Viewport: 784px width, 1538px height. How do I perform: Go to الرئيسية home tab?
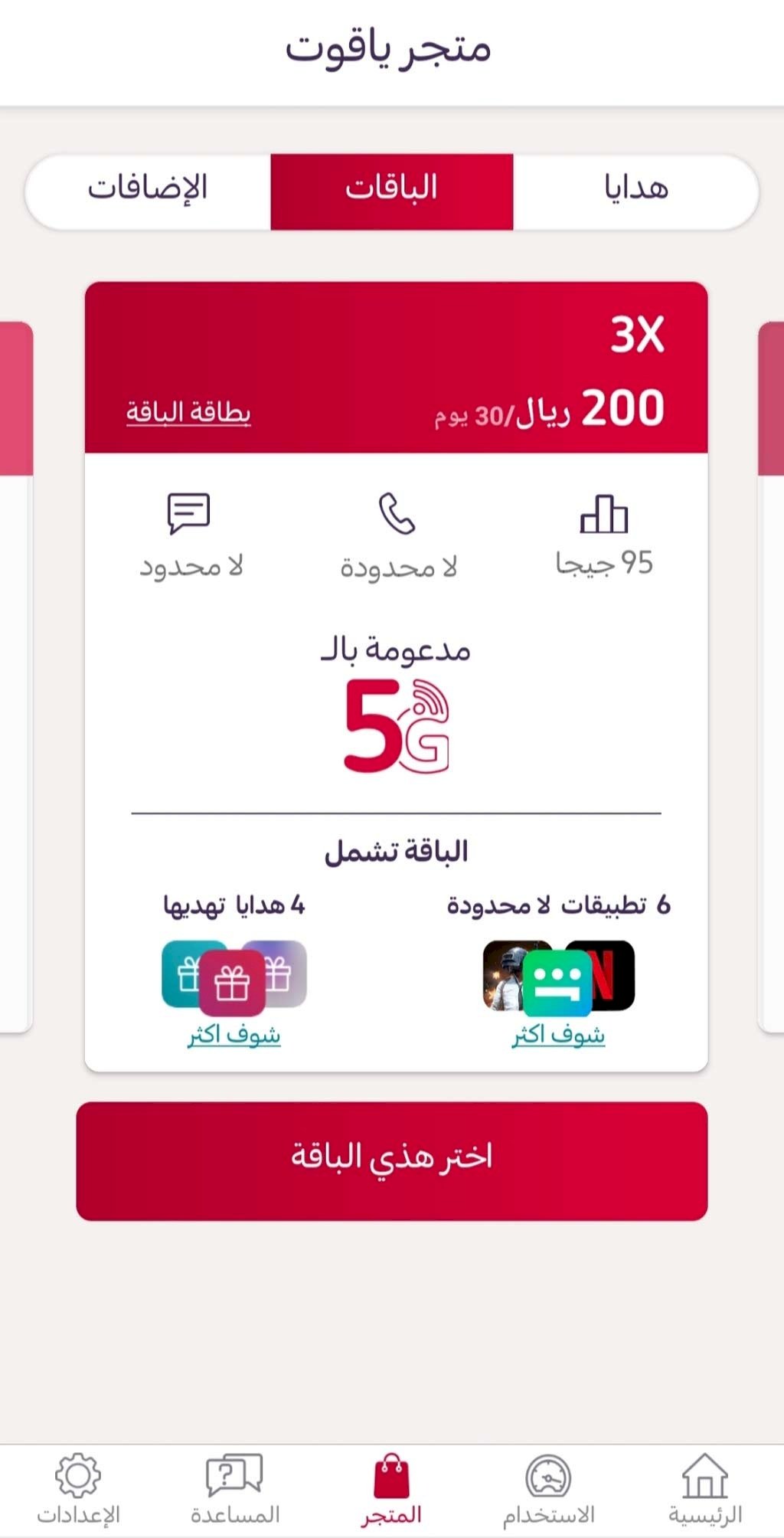point(704,1489)
